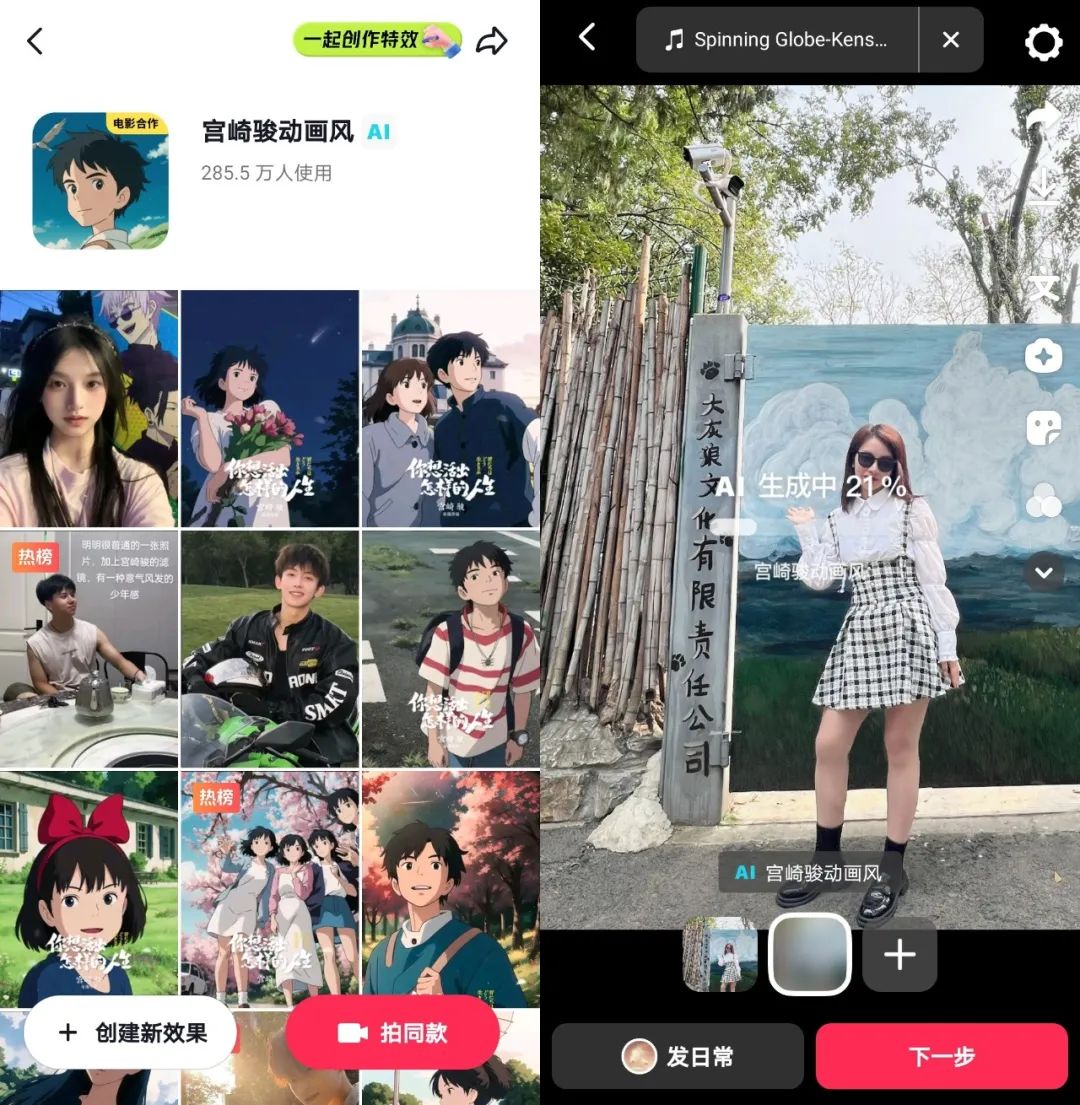Open the filters tool with three circles

tap(1044, 501)
